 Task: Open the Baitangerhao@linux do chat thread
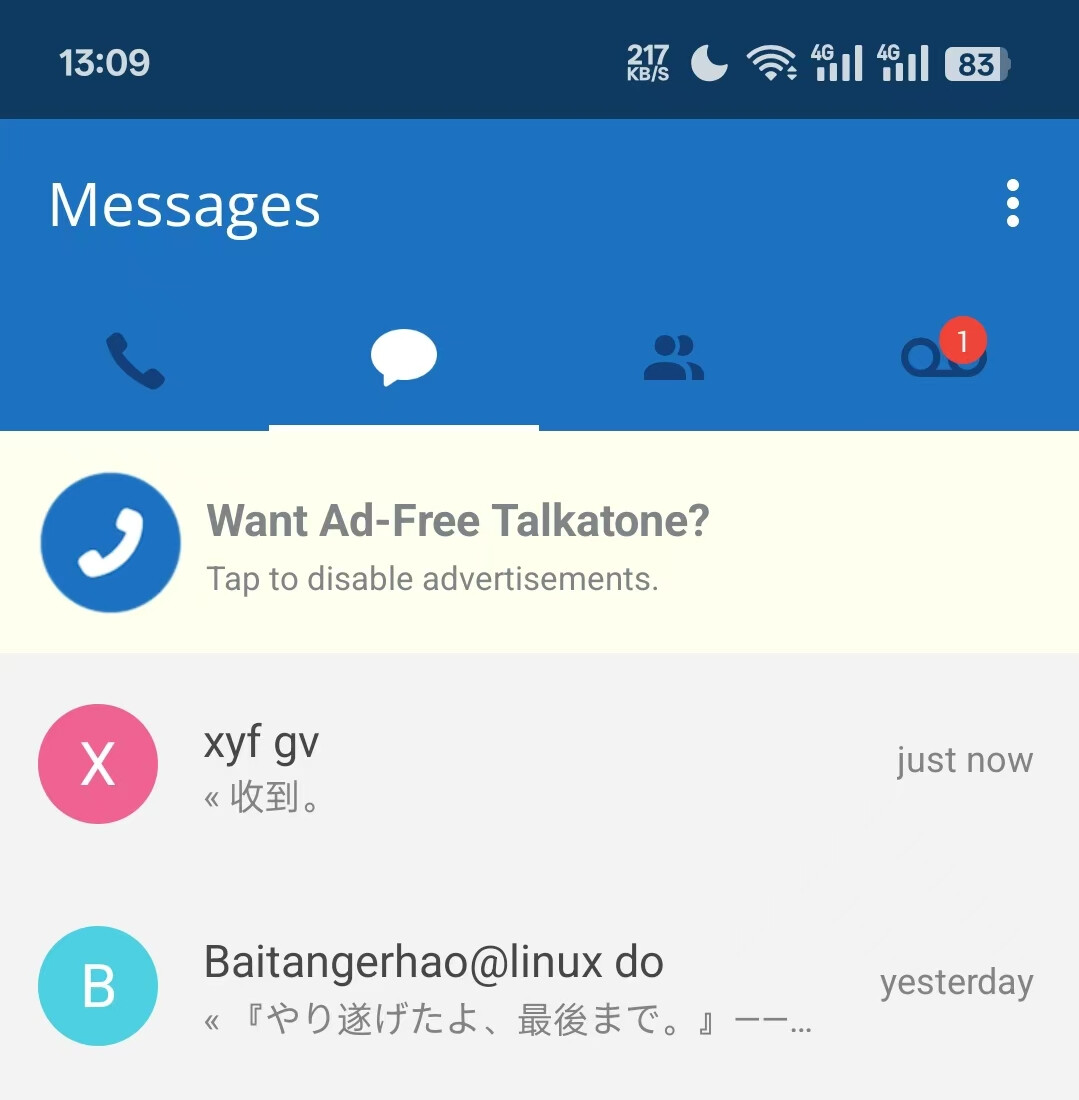click(540, 986)
